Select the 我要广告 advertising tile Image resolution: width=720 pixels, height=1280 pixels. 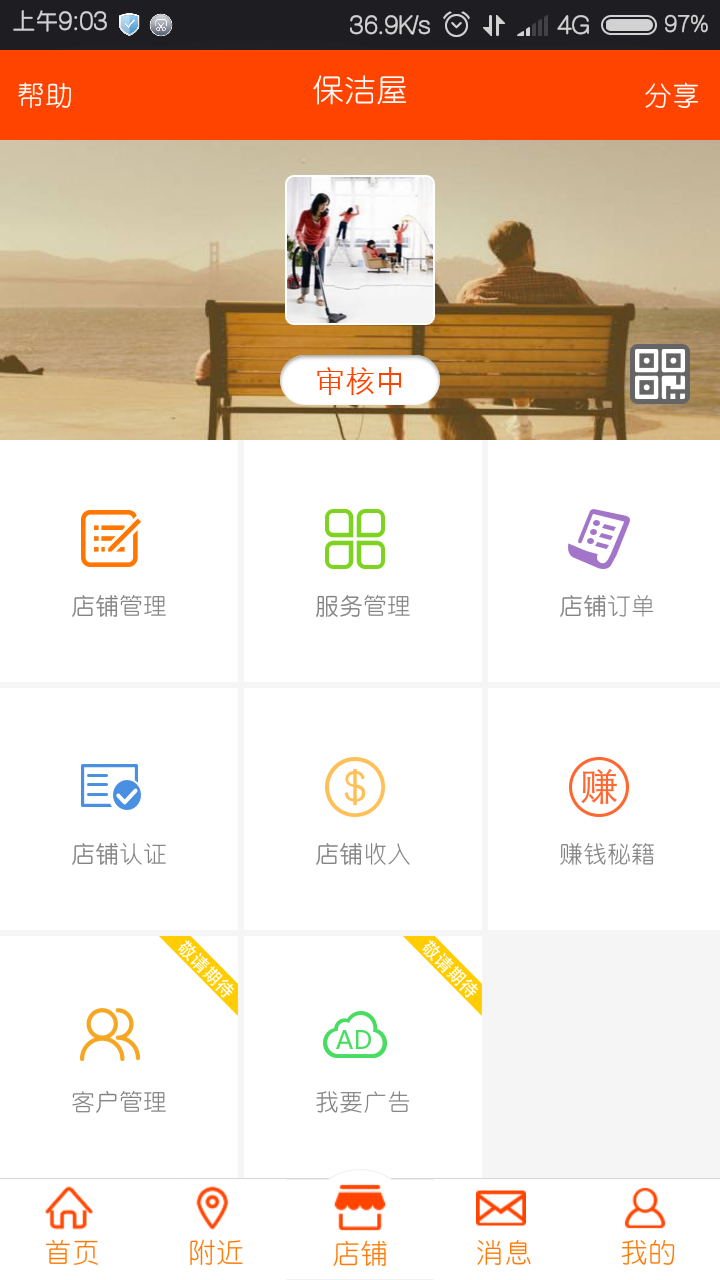(362, 1058)
